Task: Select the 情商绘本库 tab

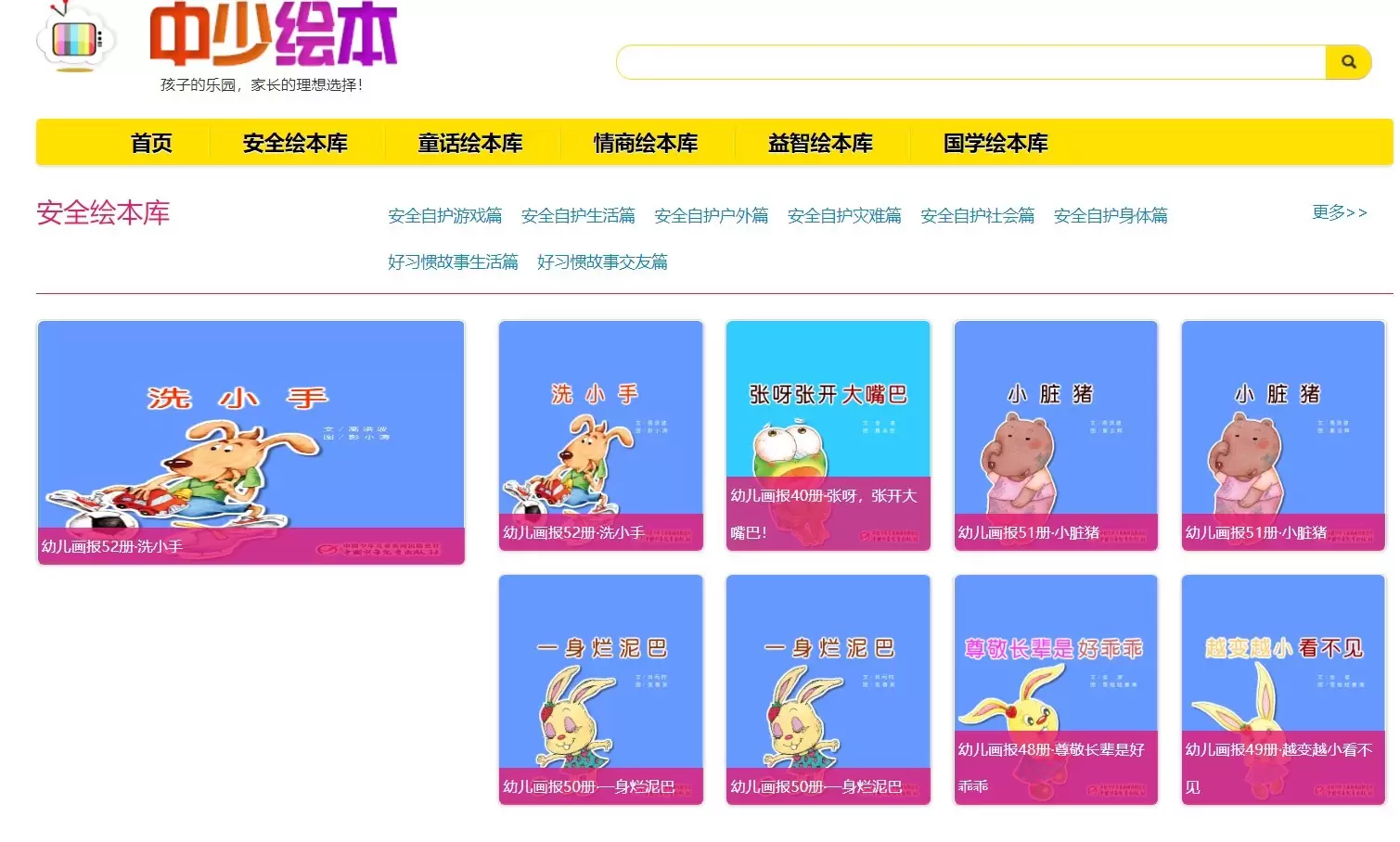Action: click(646, 143)
